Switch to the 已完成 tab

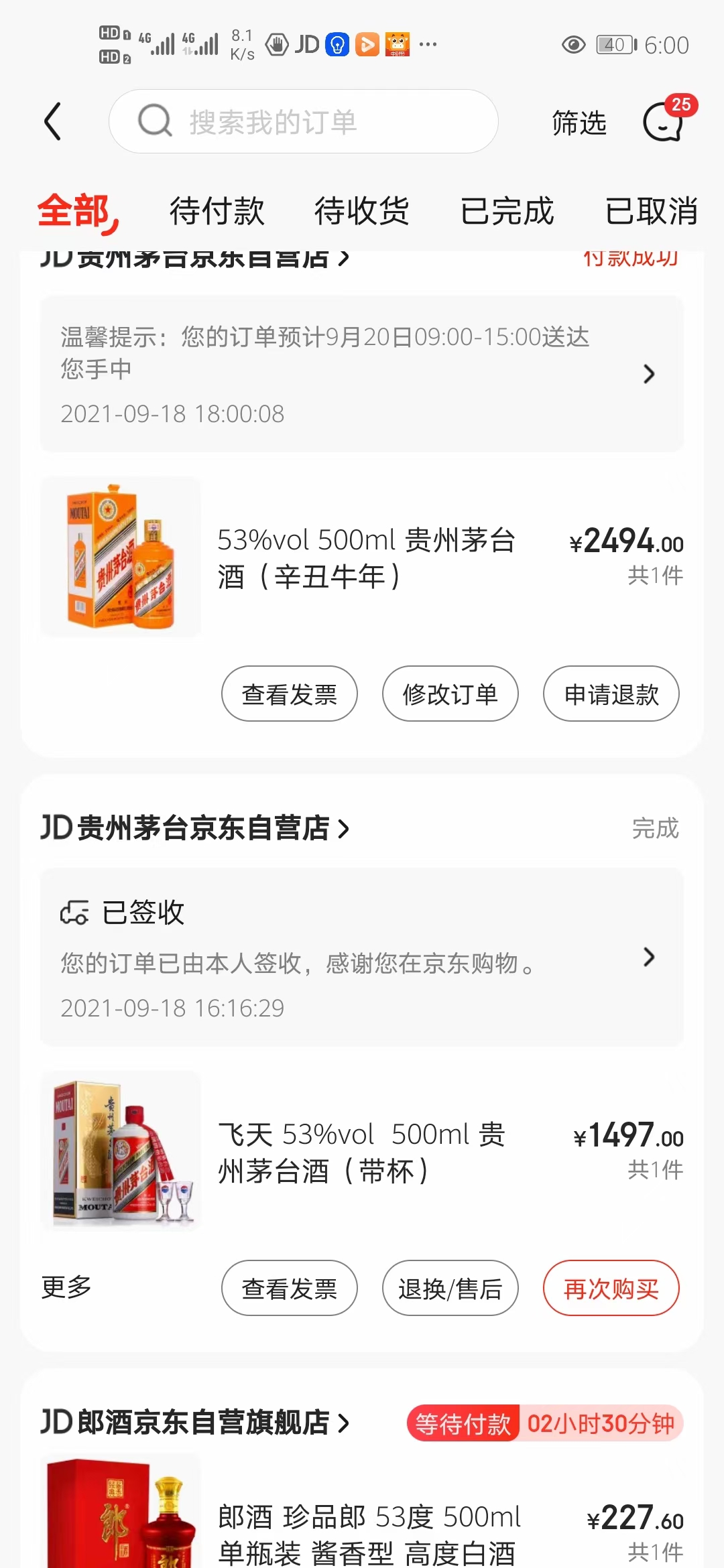(x=507, y=211)
